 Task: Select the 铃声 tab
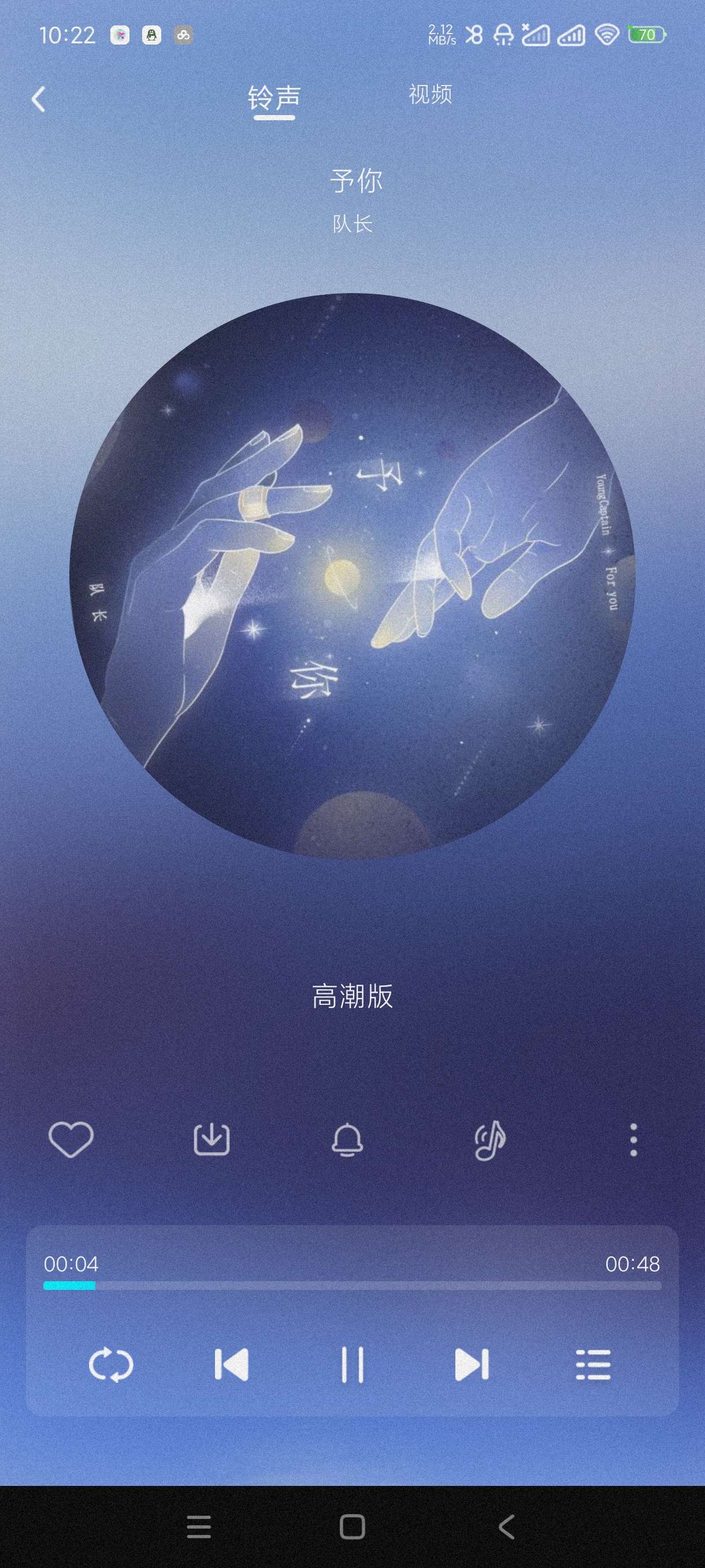coord(274,97)
